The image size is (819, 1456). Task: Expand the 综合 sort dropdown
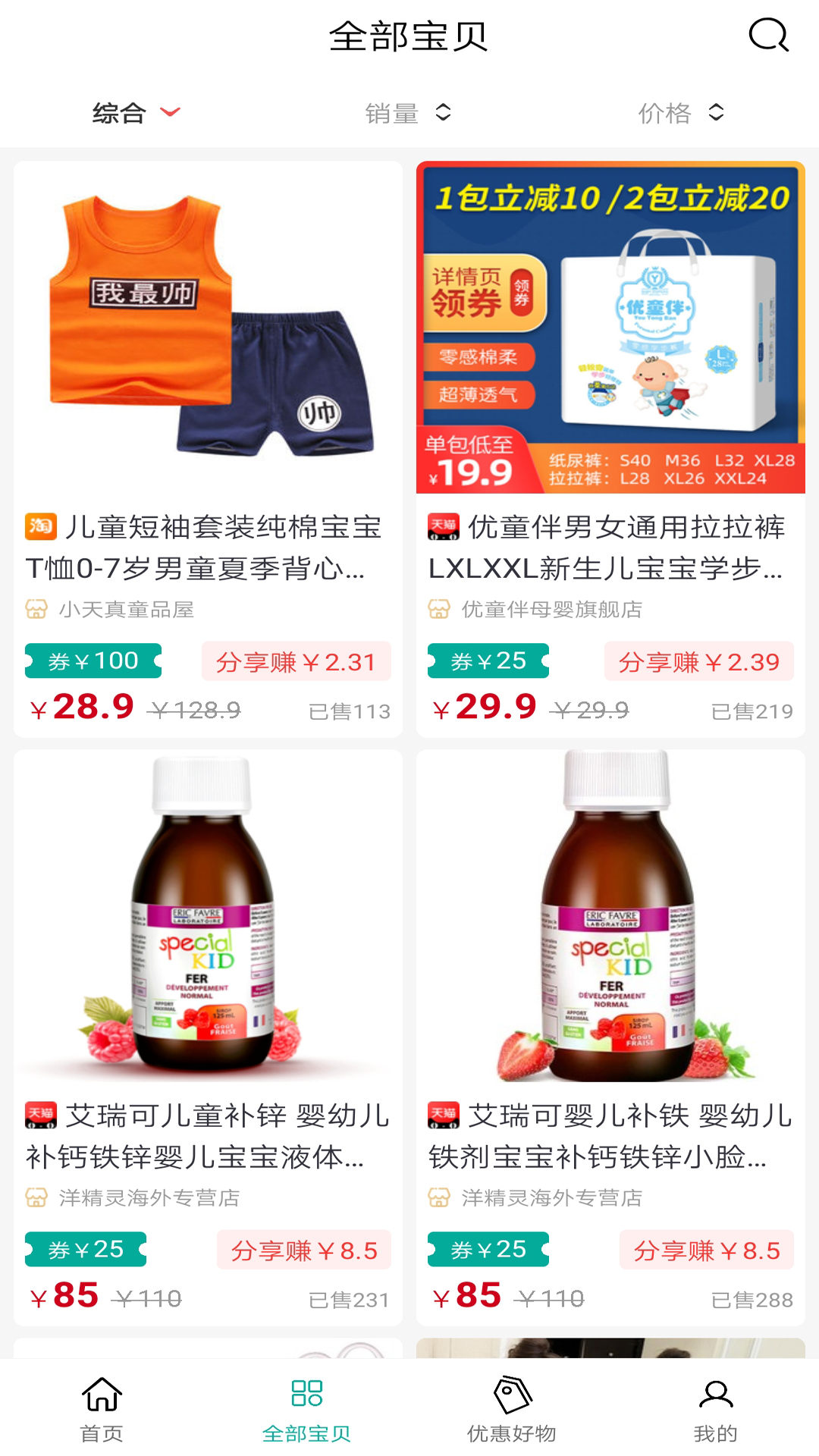pos(136,113)
